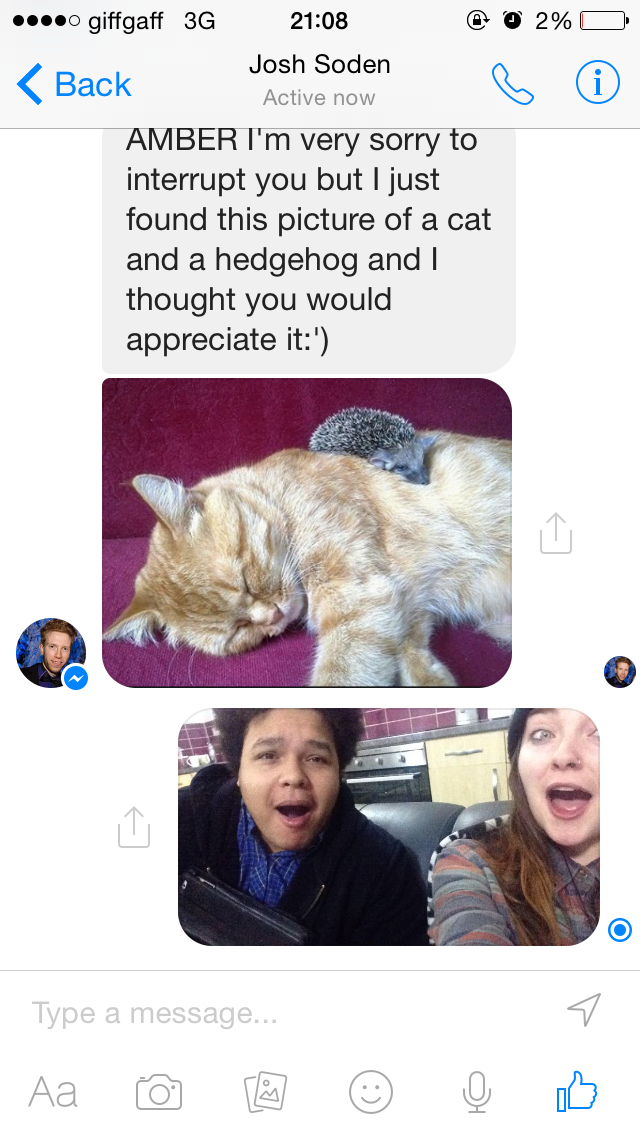640x1136 pixels.
Task: Record a voice message with the microphone
Action: pos(477,1091)
